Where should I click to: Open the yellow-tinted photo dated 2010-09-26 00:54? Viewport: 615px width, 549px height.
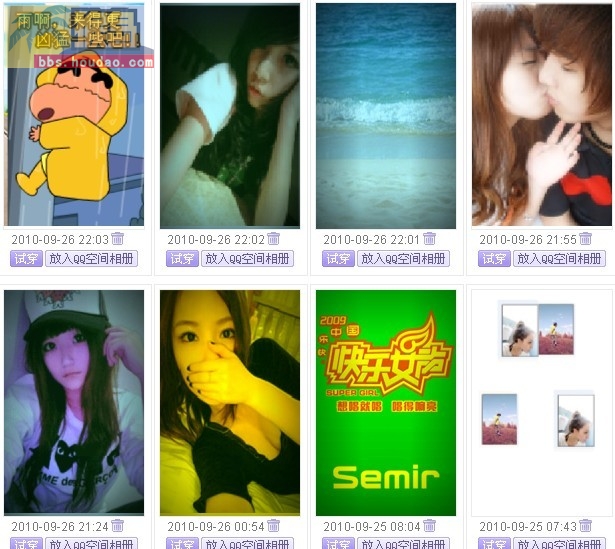point(230,402)
